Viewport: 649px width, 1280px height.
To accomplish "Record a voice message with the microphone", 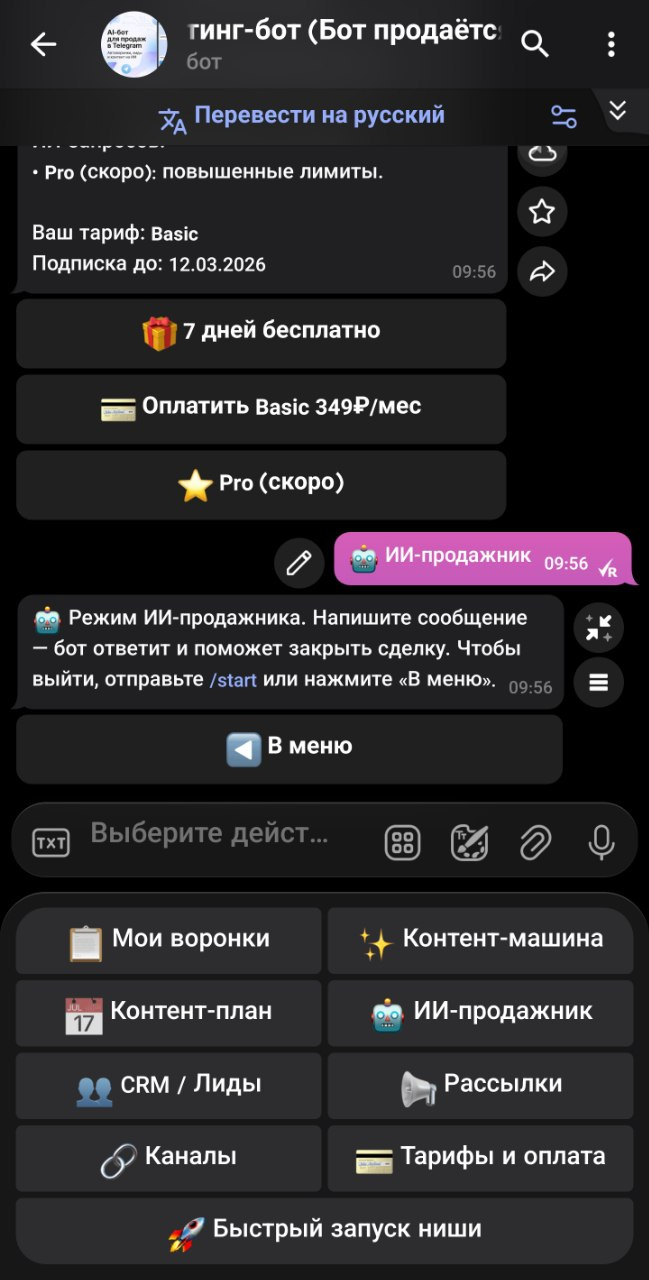I will (601, 843).
